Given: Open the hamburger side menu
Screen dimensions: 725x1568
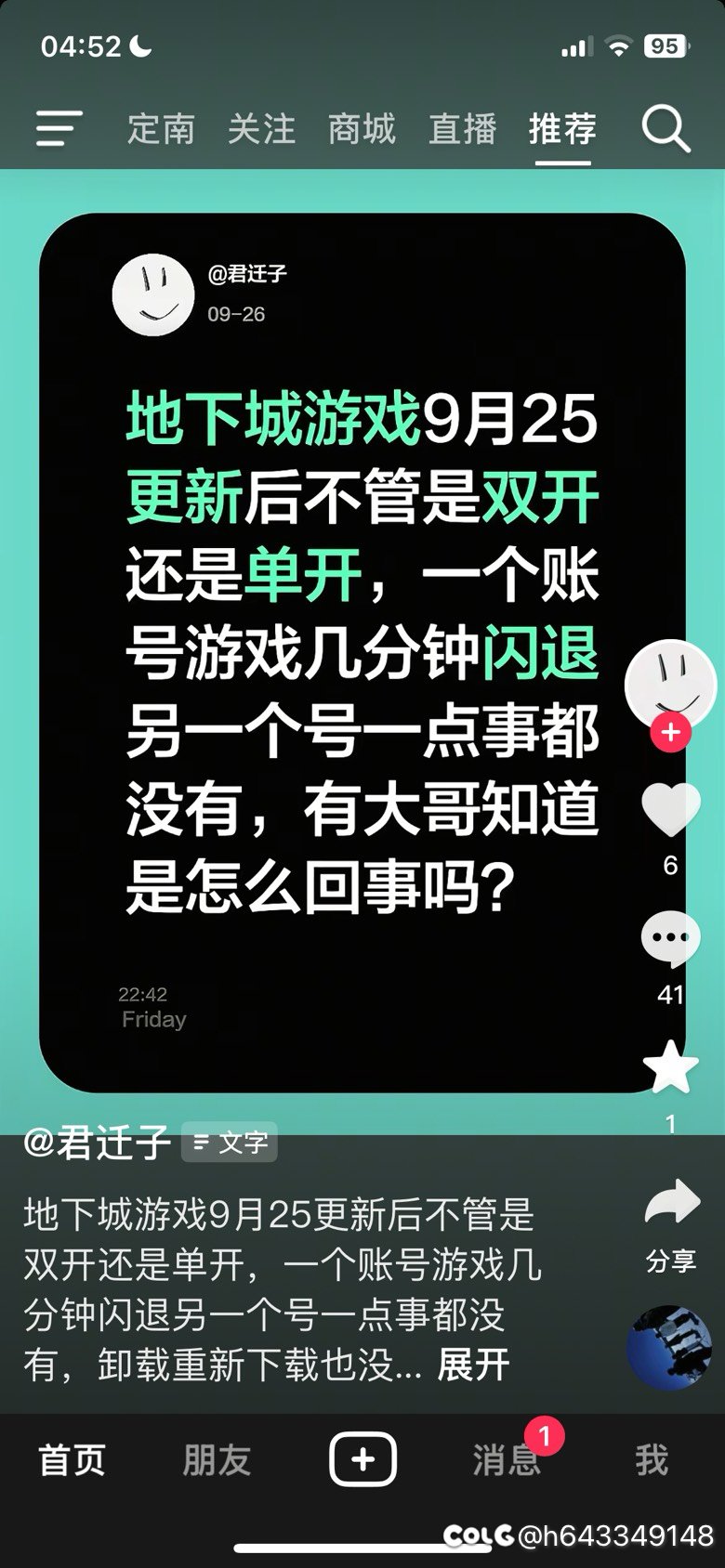Looking at the screenshot, I should pyautogui.click(x=59, y=128).
